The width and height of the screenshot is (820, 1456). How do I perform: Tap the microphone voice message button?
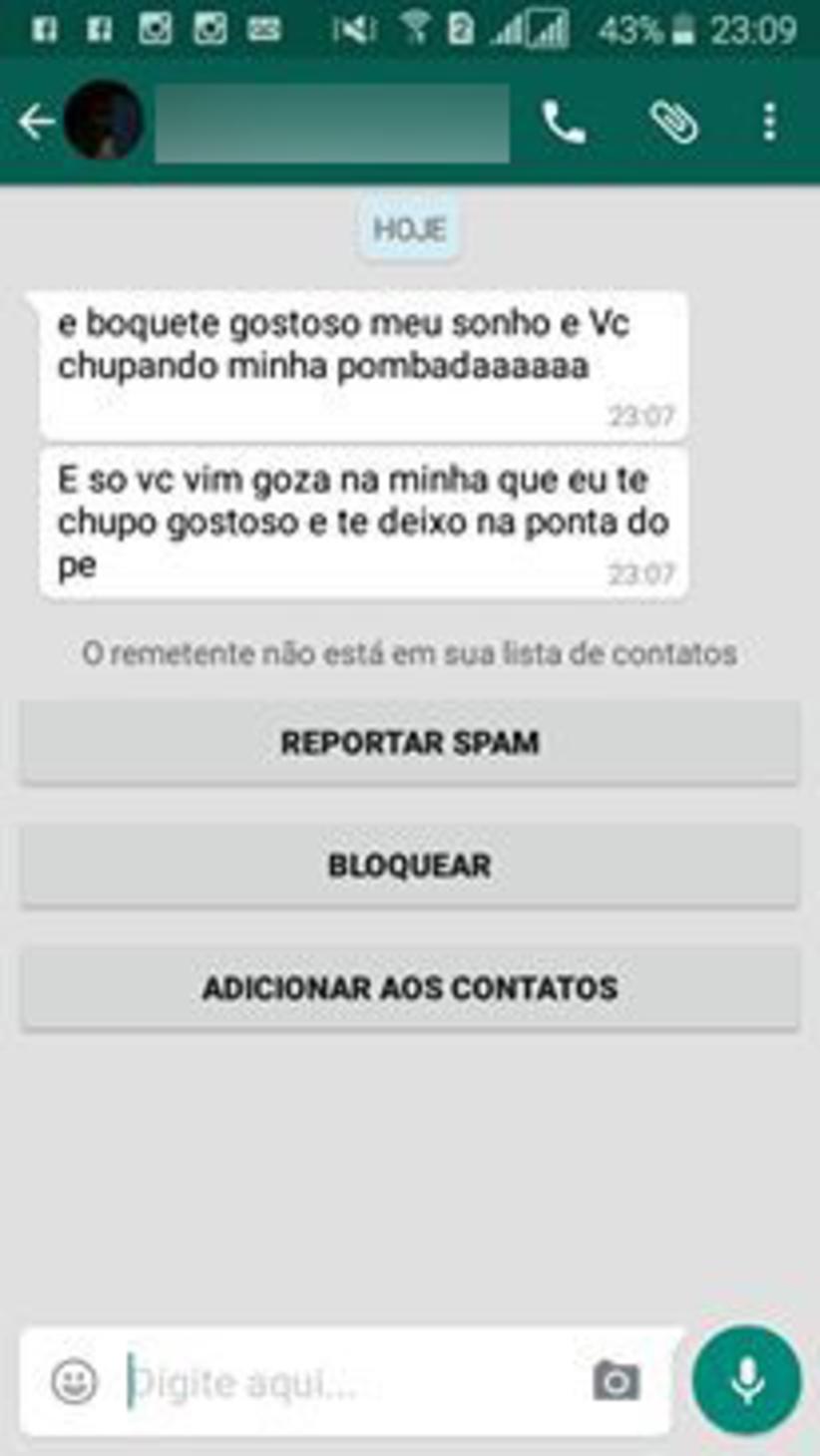(746, 1380)
